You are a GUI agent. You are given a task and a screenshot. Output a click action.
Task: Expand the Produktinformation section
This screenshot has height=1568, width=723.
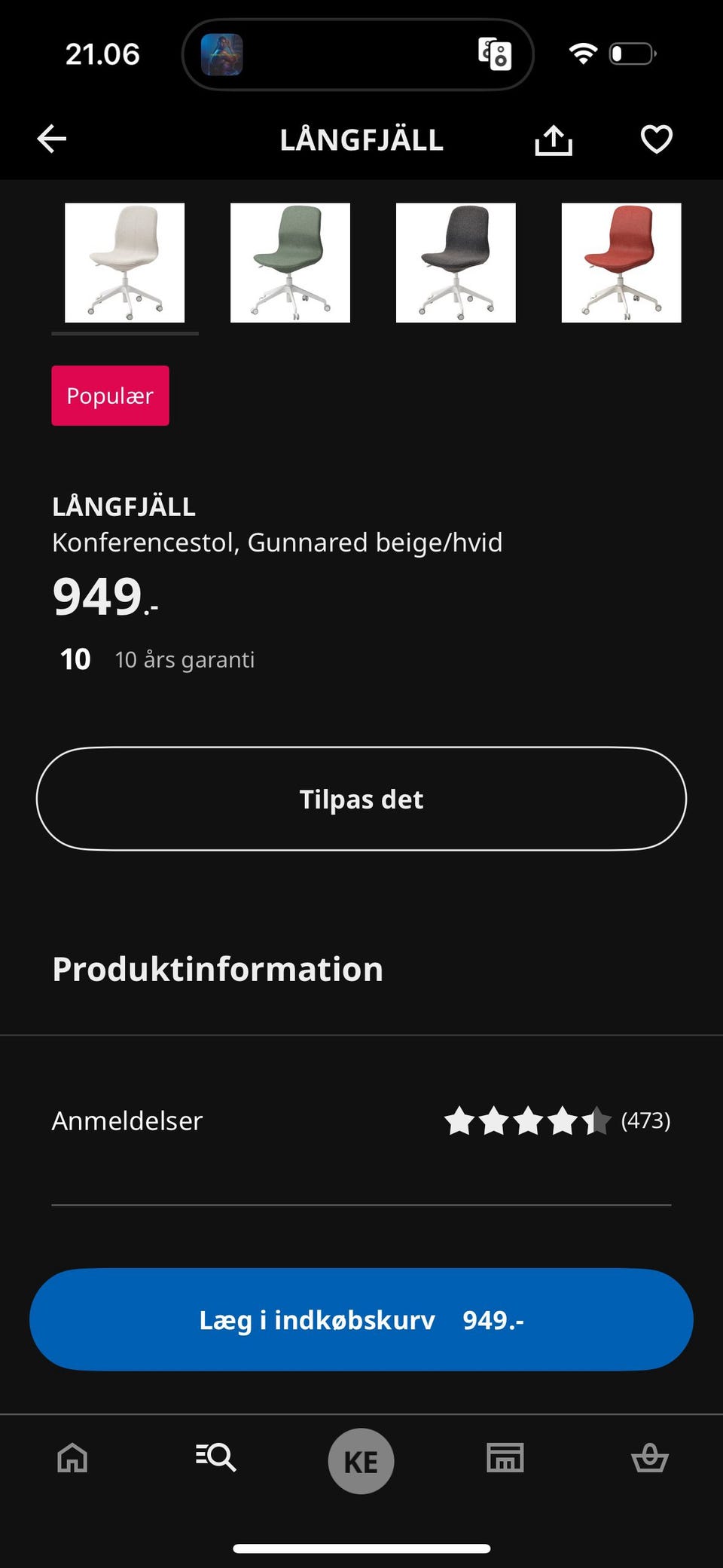click(217, 970)
